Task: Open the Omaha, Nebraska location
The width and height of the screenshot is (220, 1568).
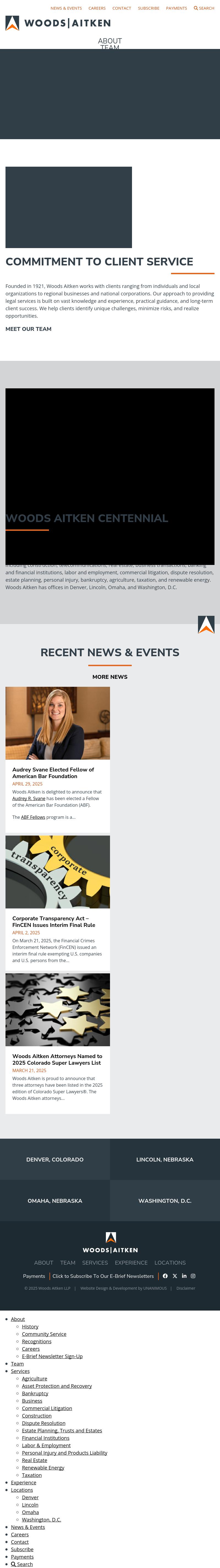Action: 55,1201
